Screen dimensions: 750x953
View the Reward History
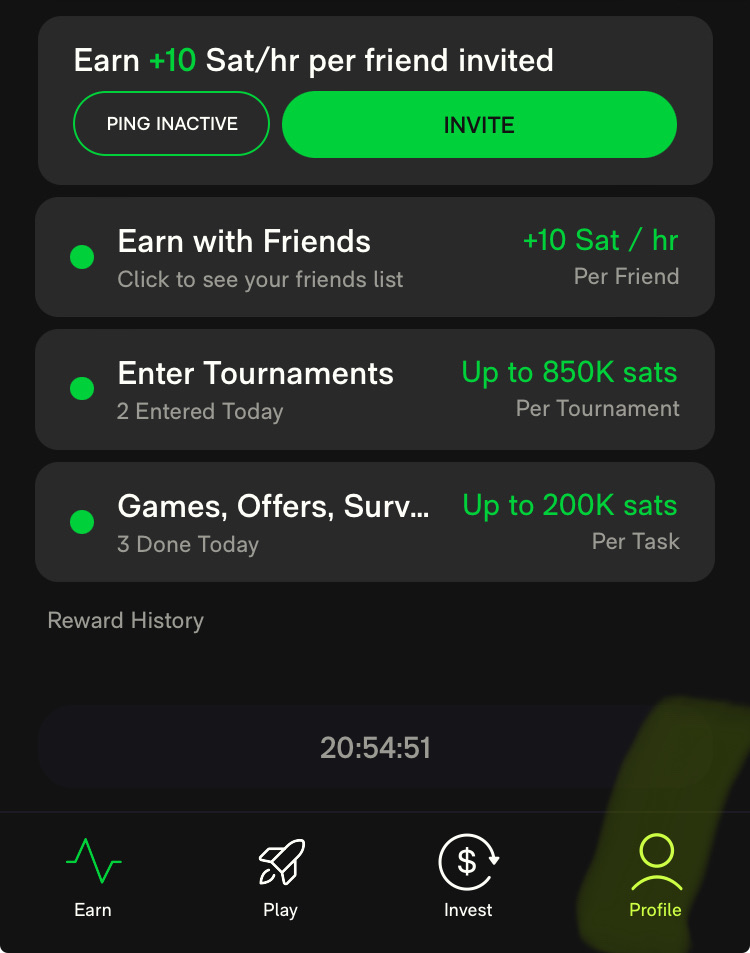coord(126,621)
